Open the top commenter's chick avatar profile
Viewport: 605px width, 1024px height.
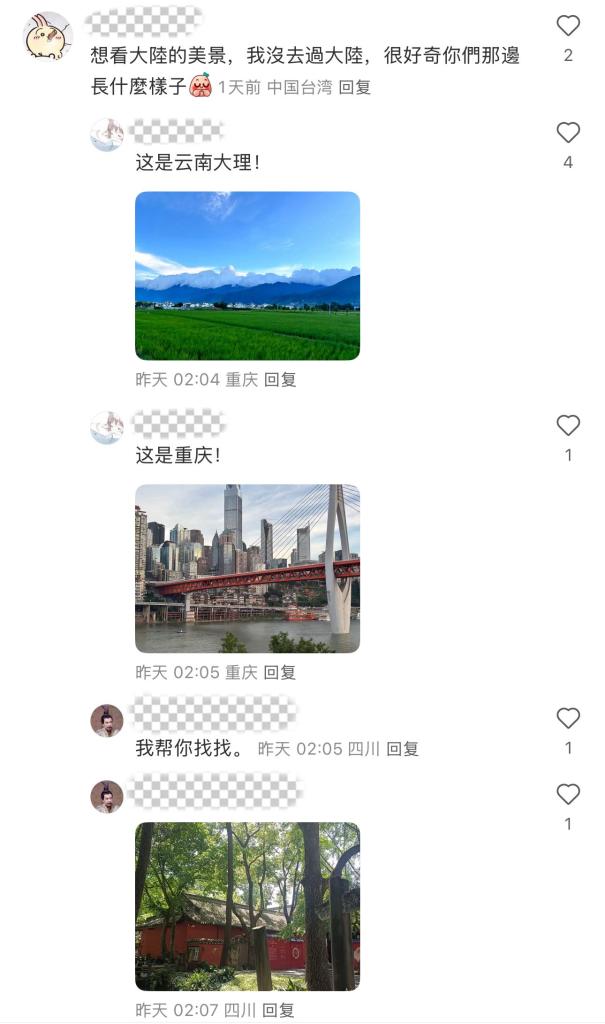pyautogui.click(x=47, y=38)
